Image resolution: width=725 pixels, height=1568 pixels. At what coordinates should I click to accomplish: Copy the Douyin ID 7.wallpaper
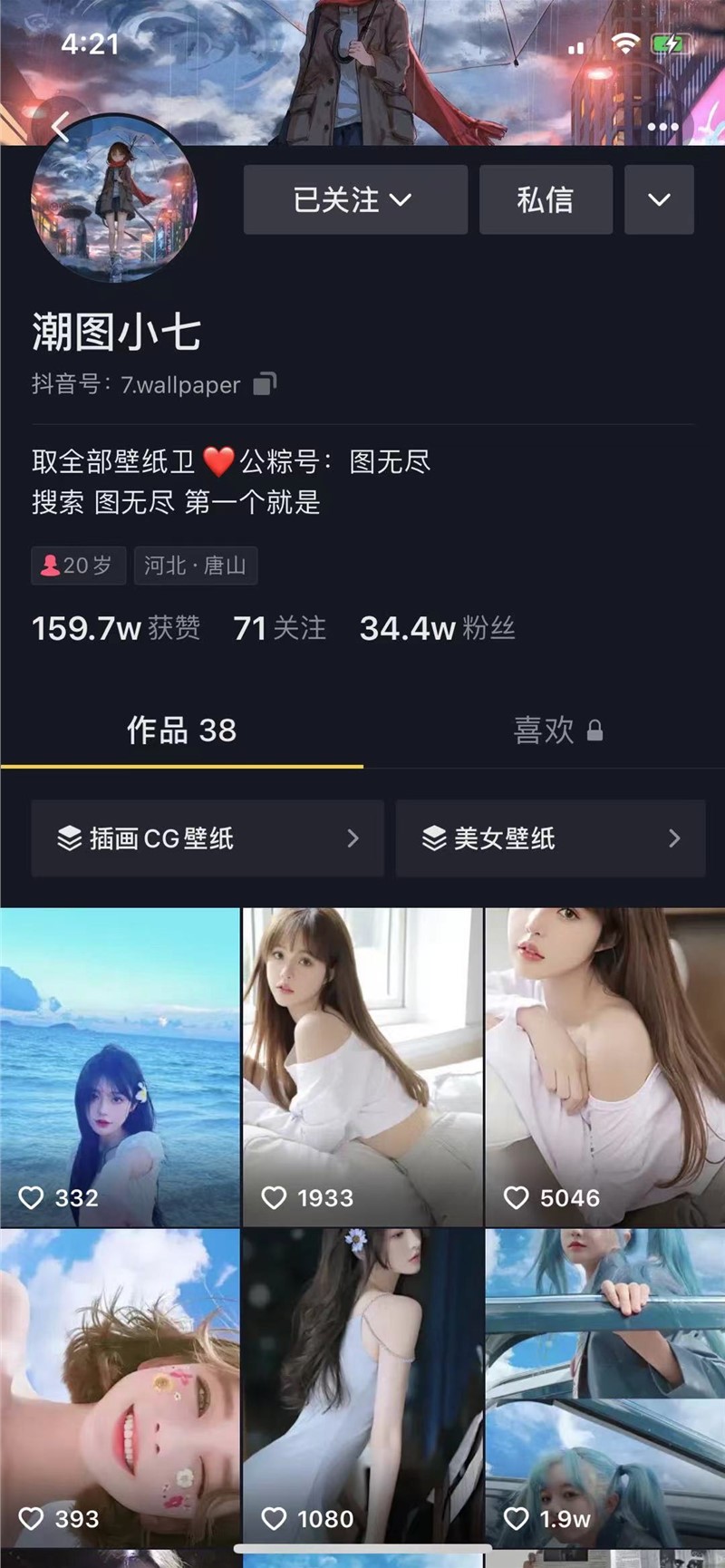coord(265,384)
